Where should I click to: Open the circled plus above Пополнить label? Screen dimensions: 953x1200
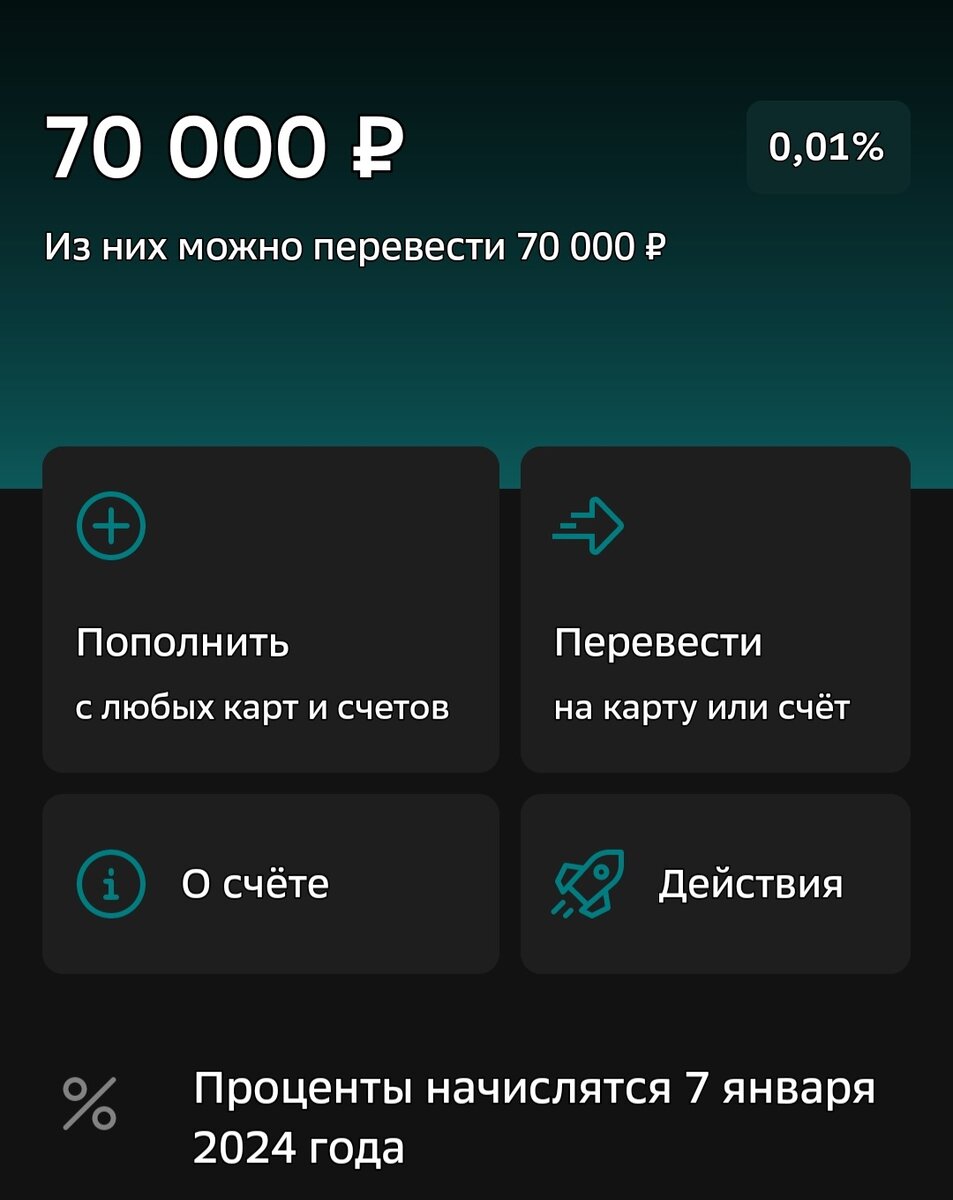[x=111, y=524]
